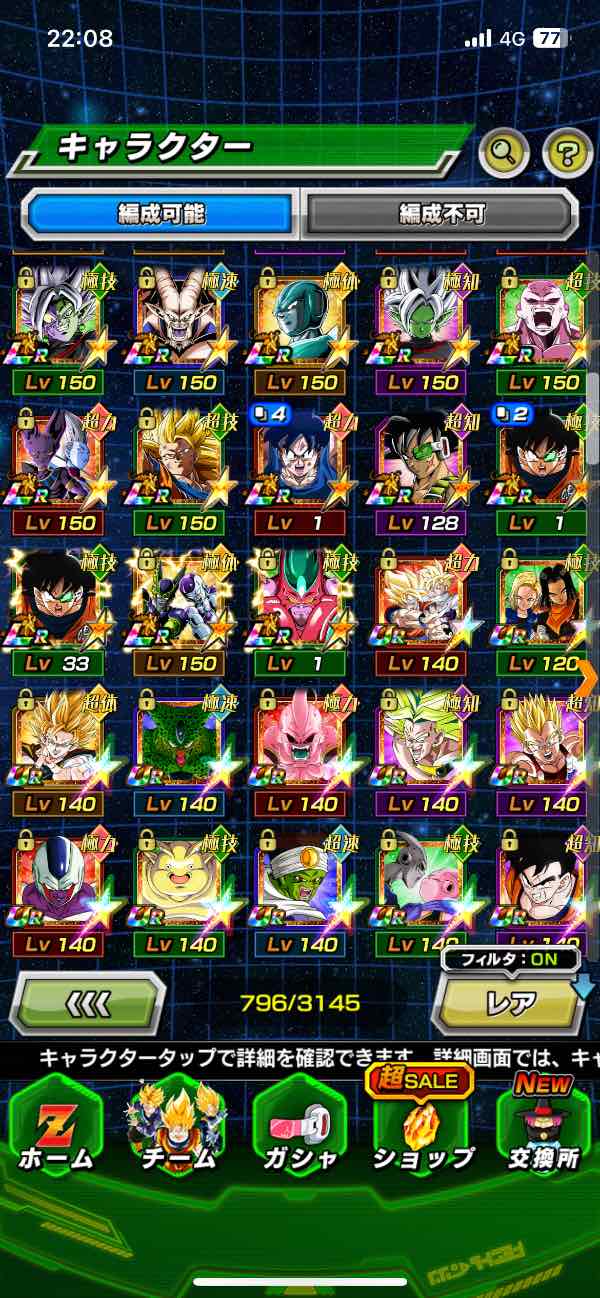
Task: Open the character search magnifier
Action: pos(504,153)
